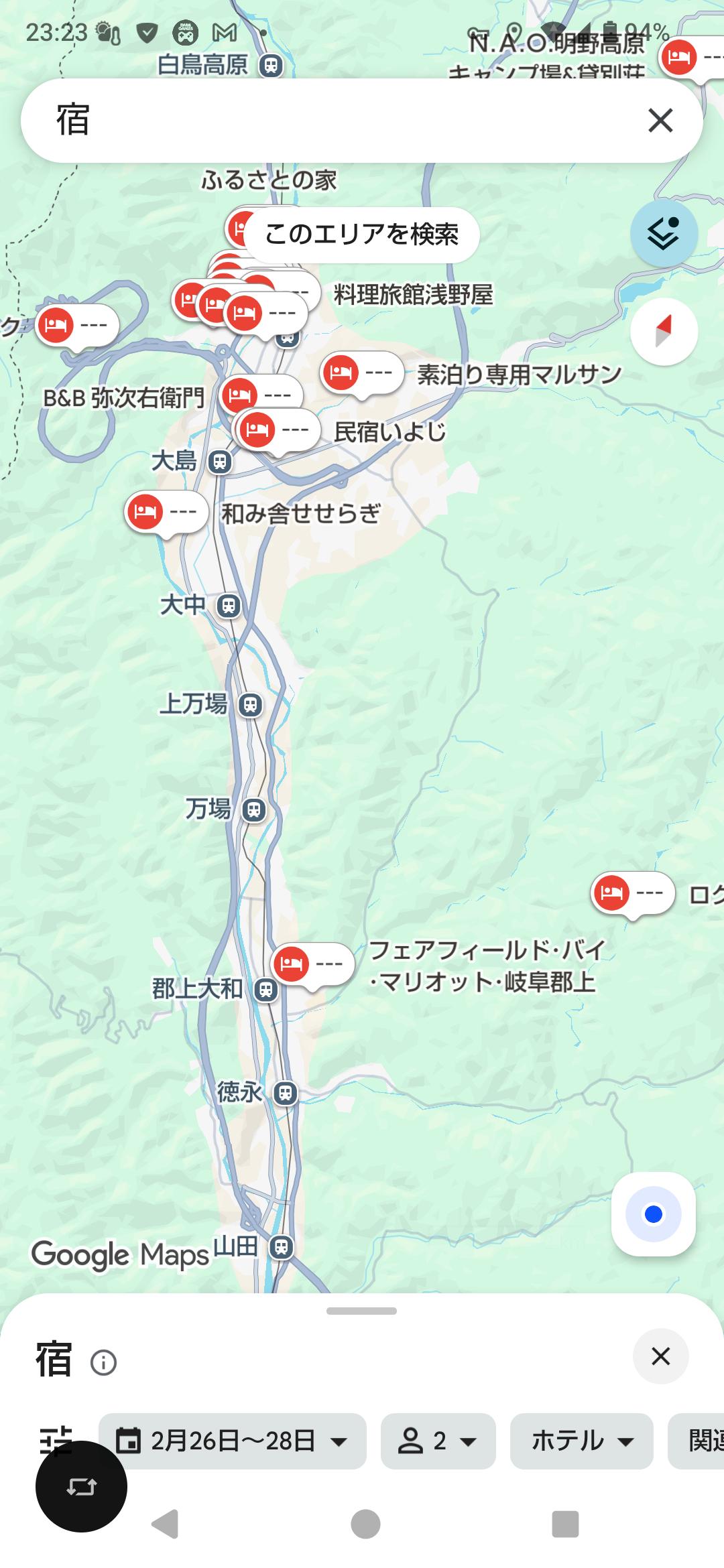This screenshot has width=724, height=1568.
Task: Select the 和み舎せせらぎ lodging pin
Action: [145, 512]
